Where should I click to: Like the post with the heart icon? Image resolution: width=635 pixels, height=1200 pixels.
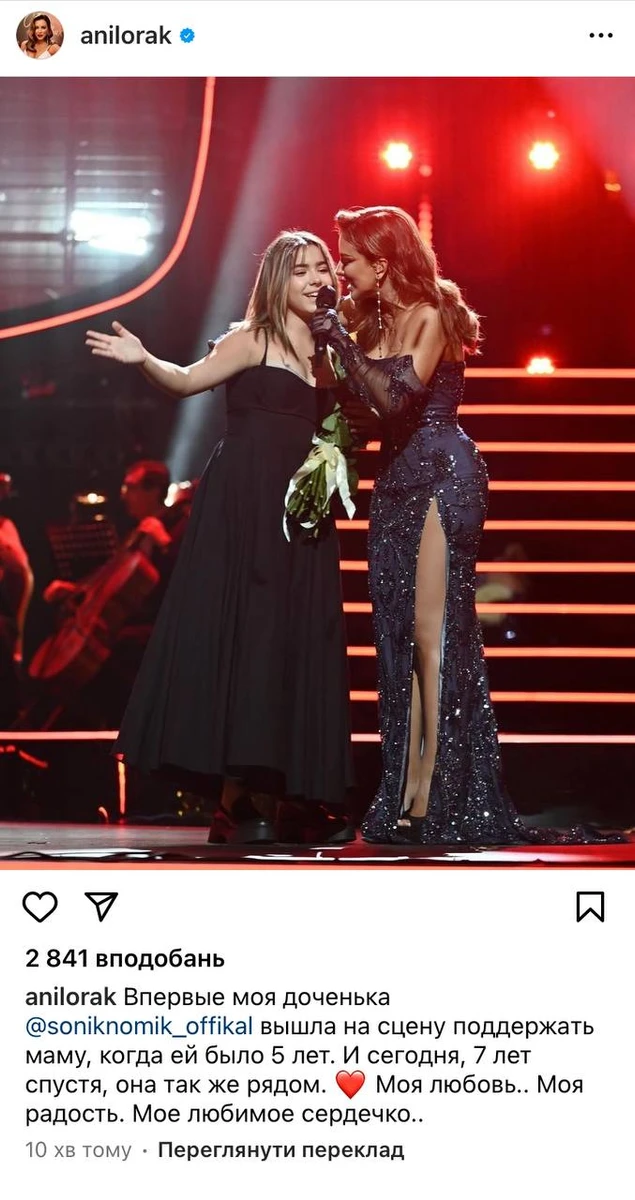coord(40,906)
